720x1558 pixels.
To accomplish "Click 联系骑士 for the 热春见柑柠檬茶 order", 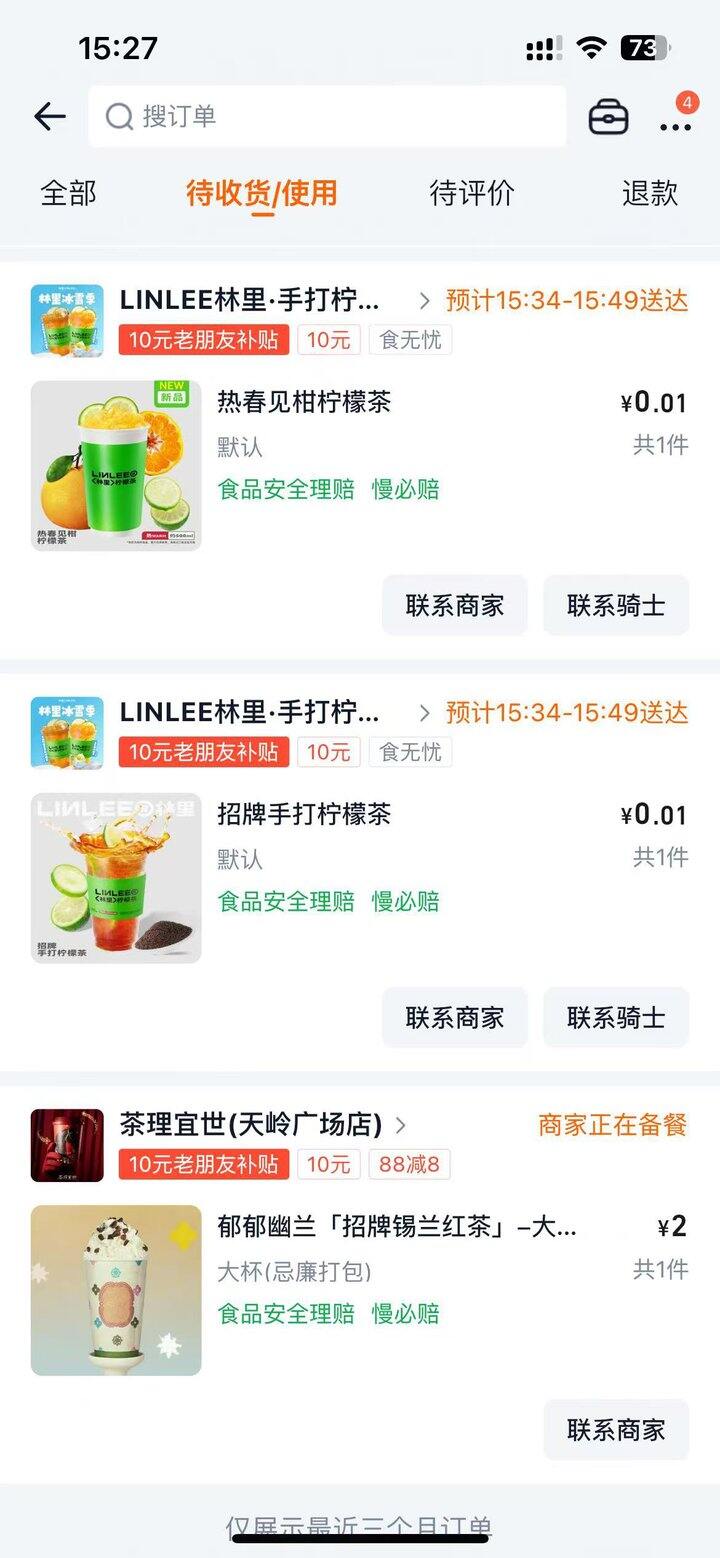I will pyautogui.click(x=616, y=605).
